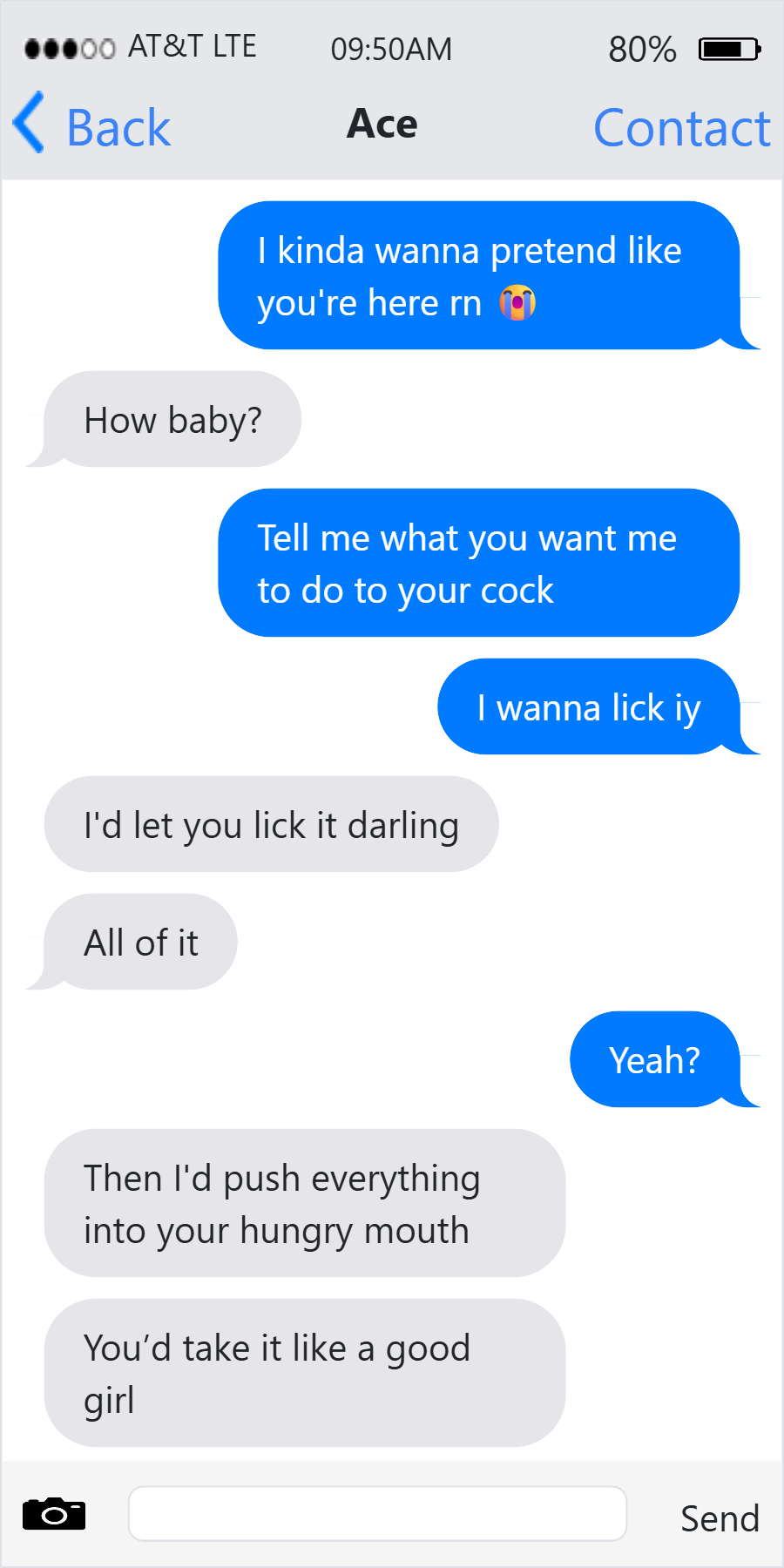Open the Contact details link

click(682, 128)
